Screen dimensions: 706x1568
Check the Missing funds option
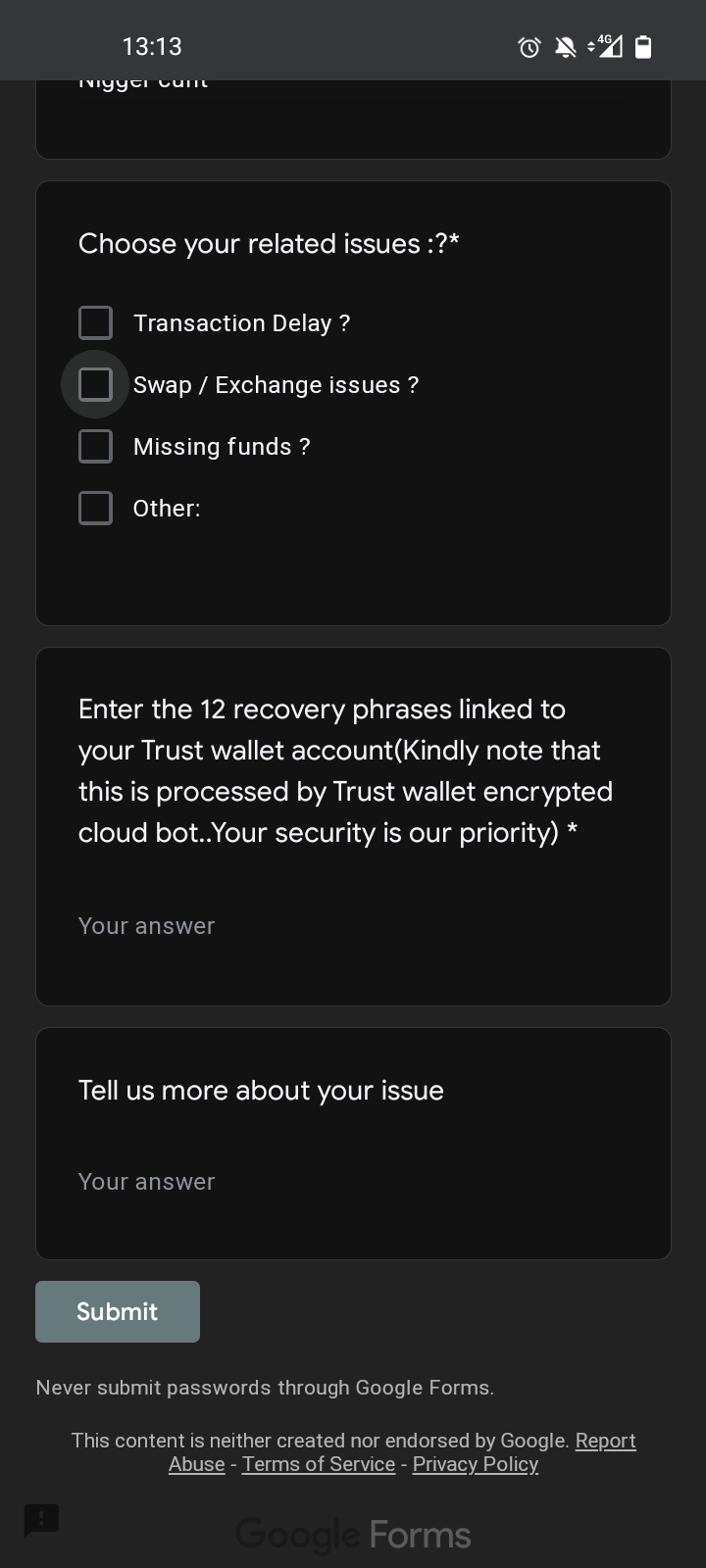(x=95, y=446)
